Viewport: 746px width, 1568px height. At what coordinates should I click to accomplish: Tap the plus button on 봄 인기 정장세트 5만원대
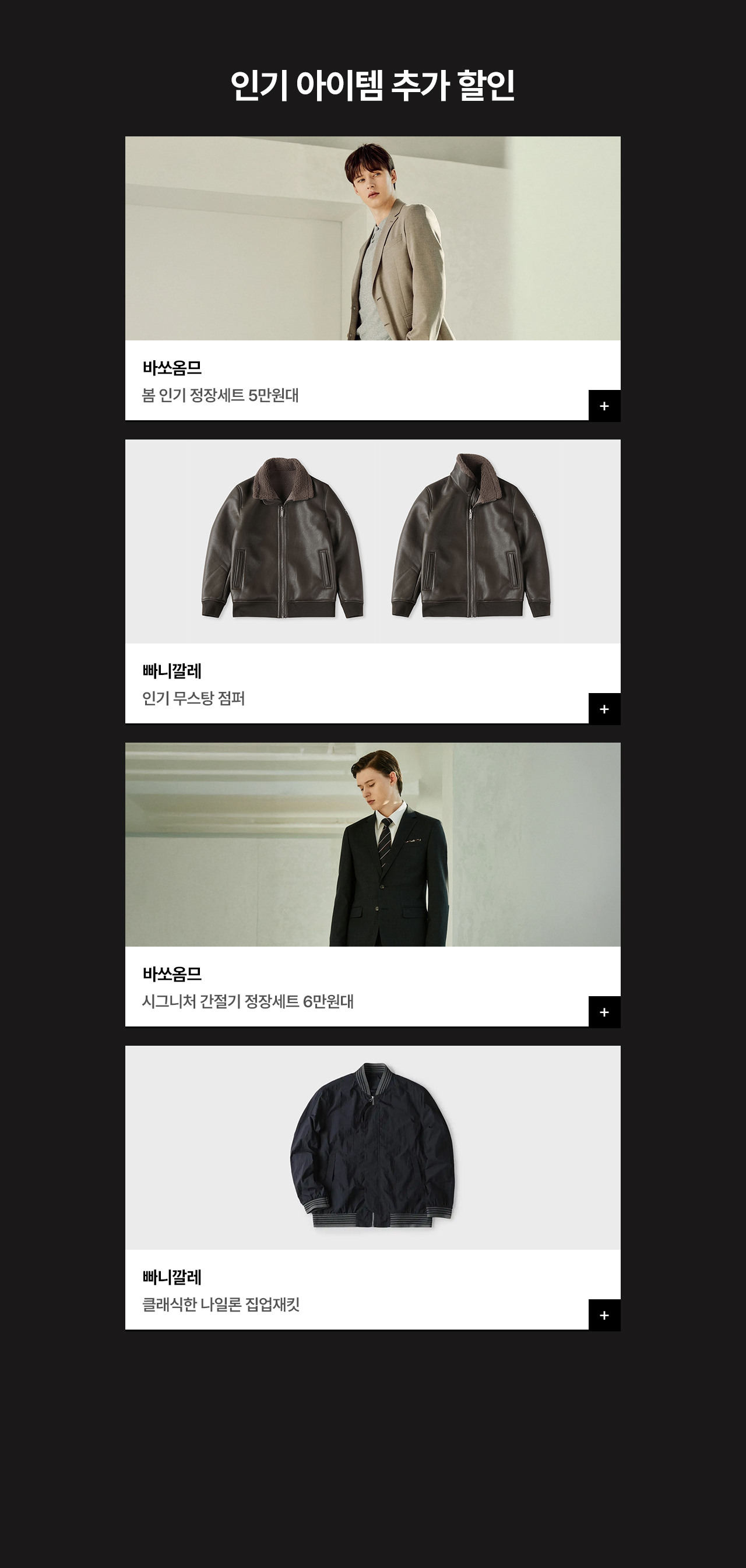pos(604,406)
